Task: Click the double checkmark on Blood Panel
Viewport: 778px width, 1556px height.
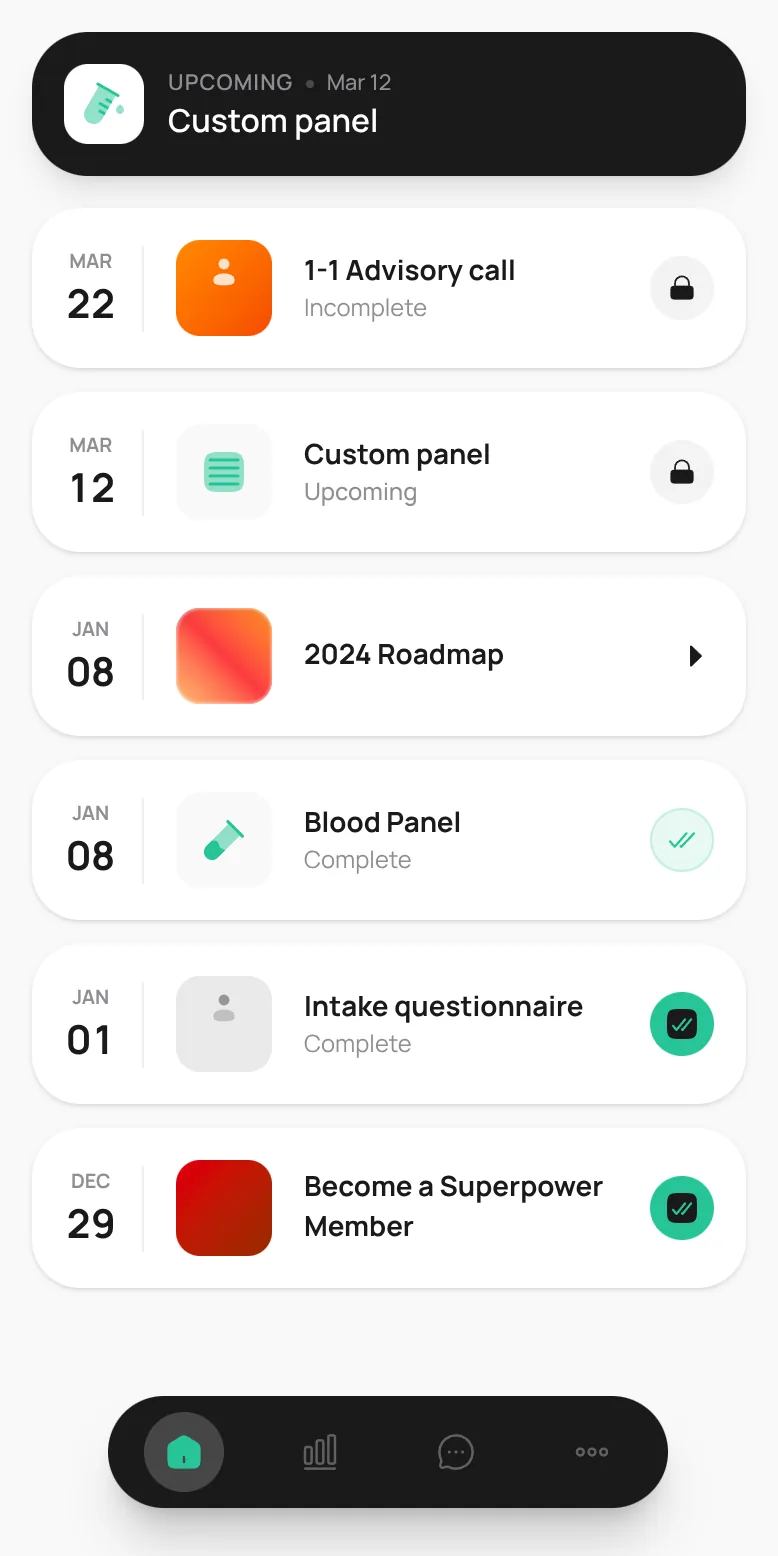Action: [x=681, y=840]
